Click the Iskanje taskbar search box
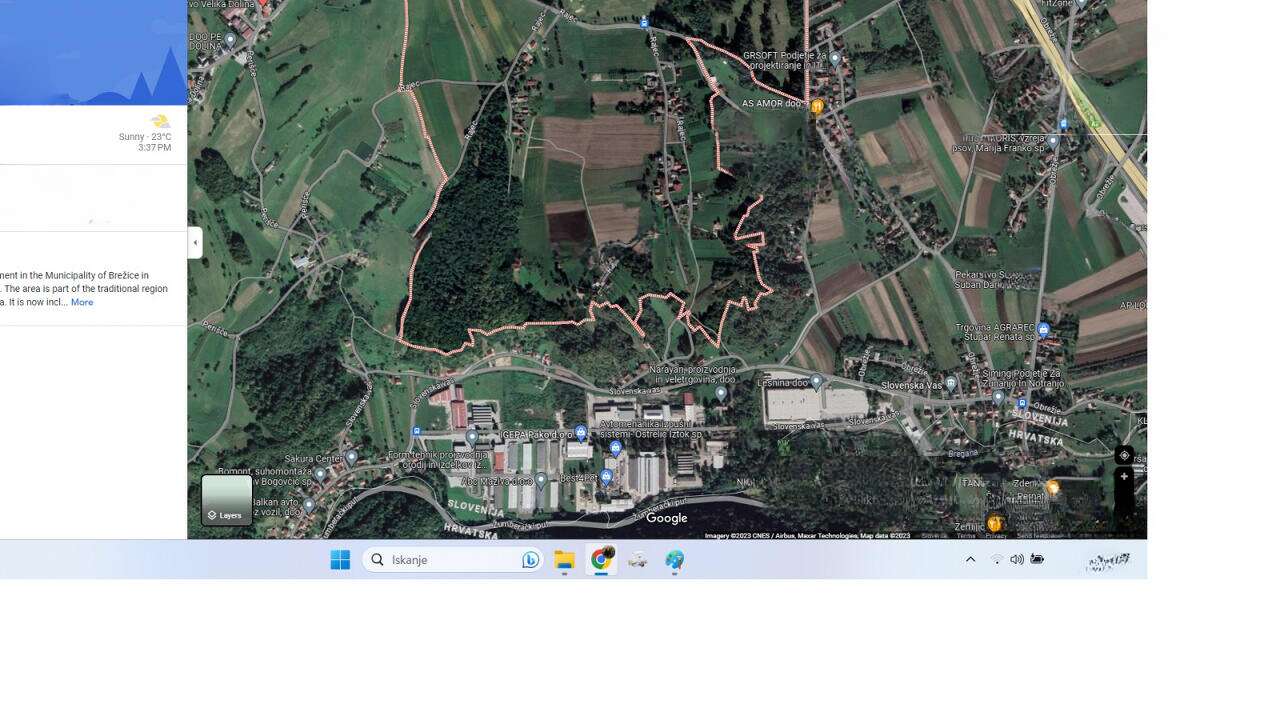Viewport: 1280px width, 720px height. [450, 560]
